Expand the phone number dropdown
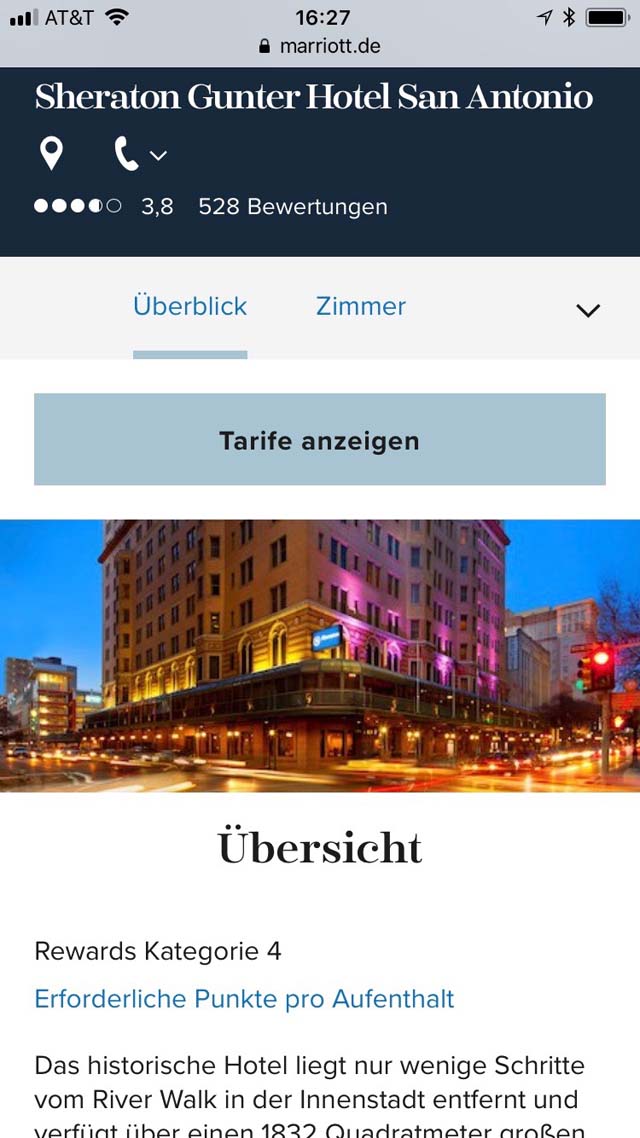The width and height of the screenshot is (640, 1138). coord(141,155)
